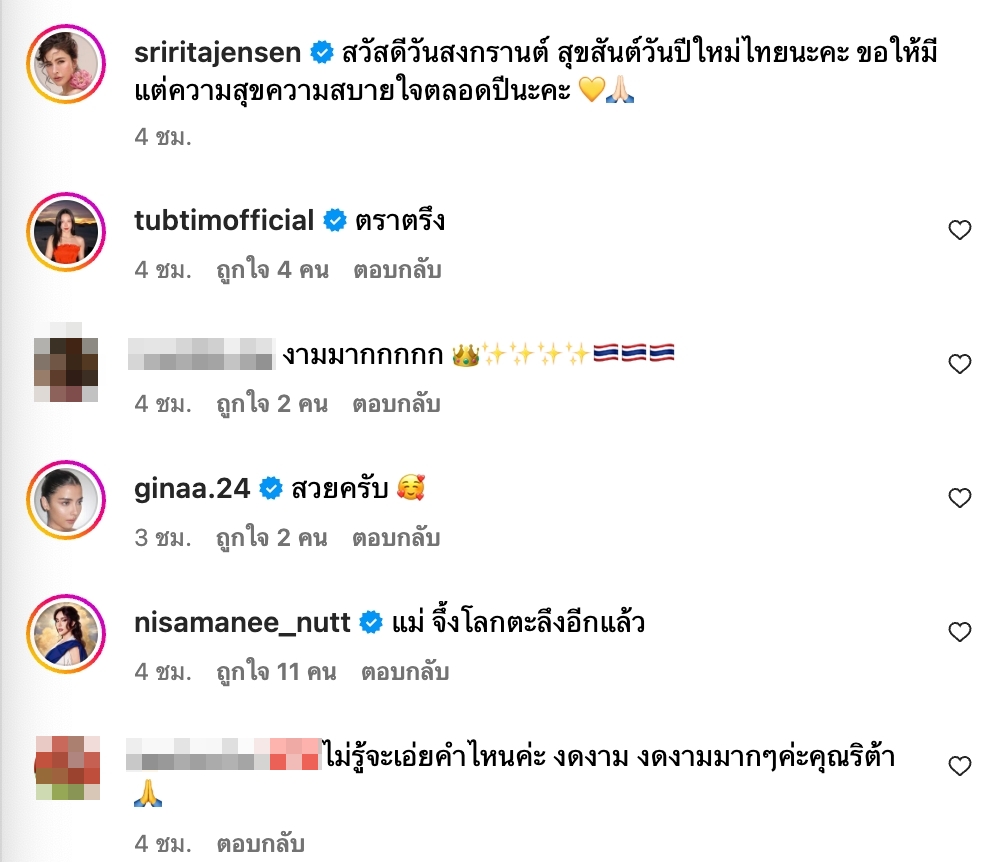View the 4 likes on tubtimofficial's comment
The width and height of the screenshot is (998, 862).
point(272,270)
